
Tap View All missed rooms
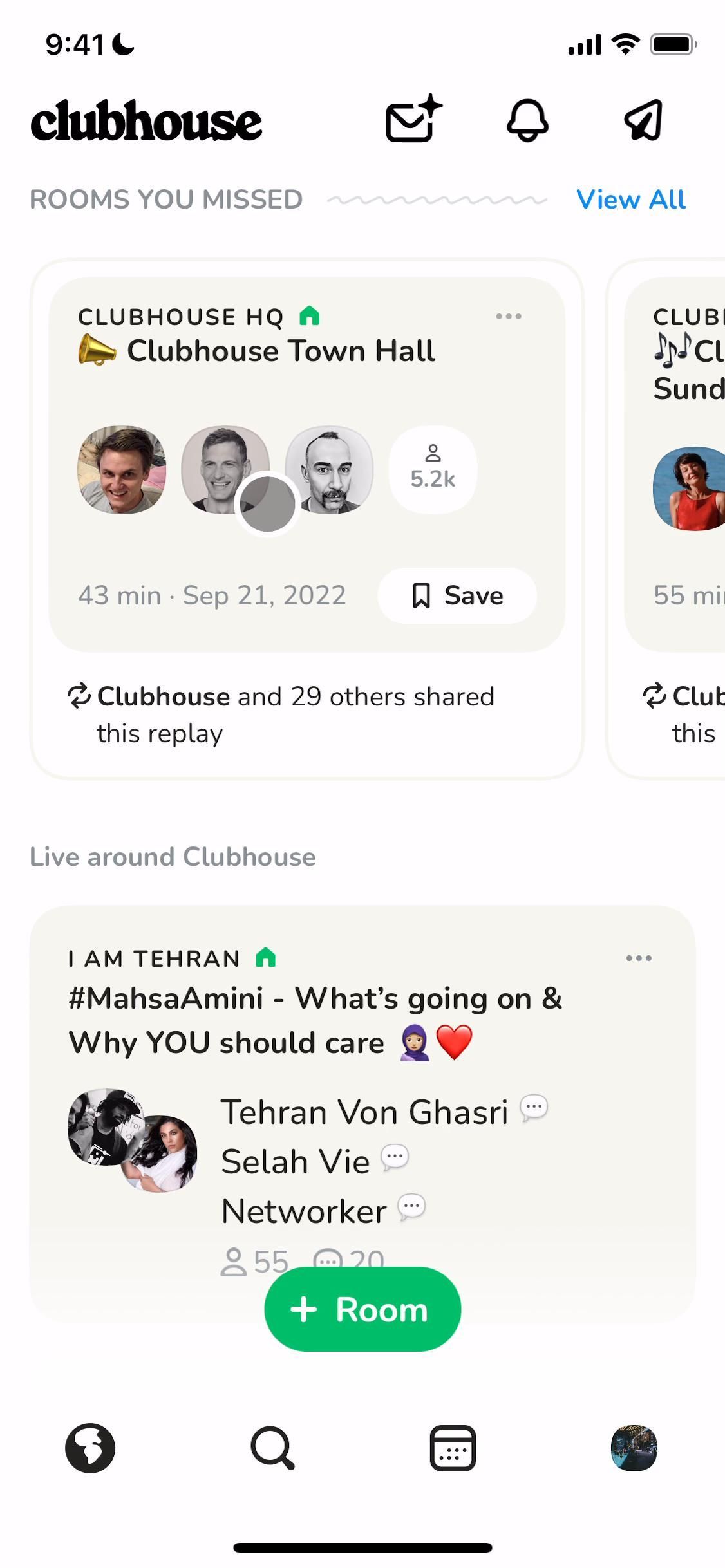pos(630,200)
